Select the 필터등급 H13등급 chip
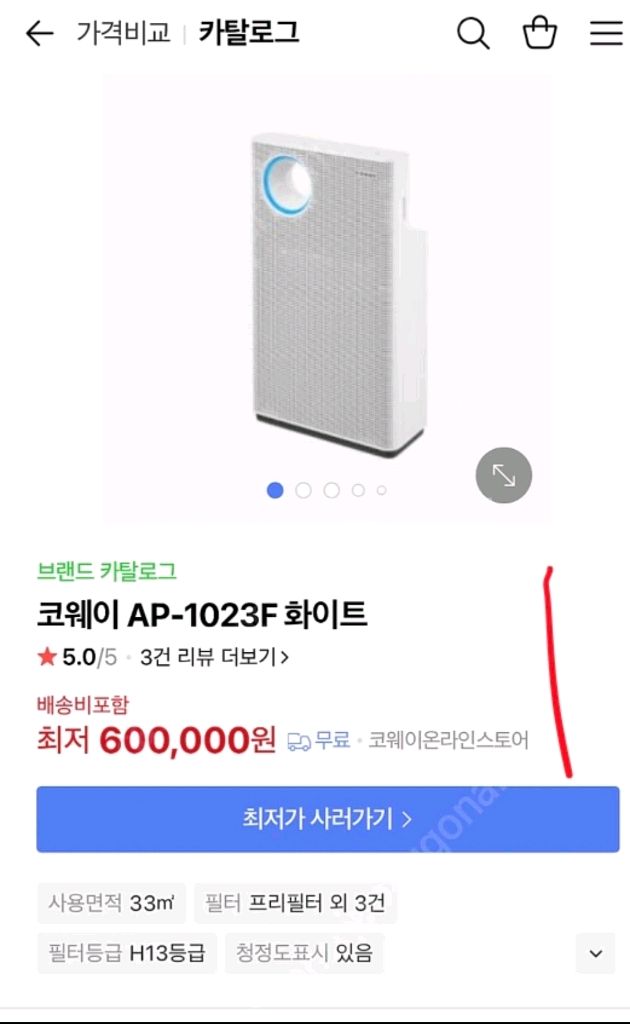Viewport: 630px width, 1024px height. click(126, 953)
